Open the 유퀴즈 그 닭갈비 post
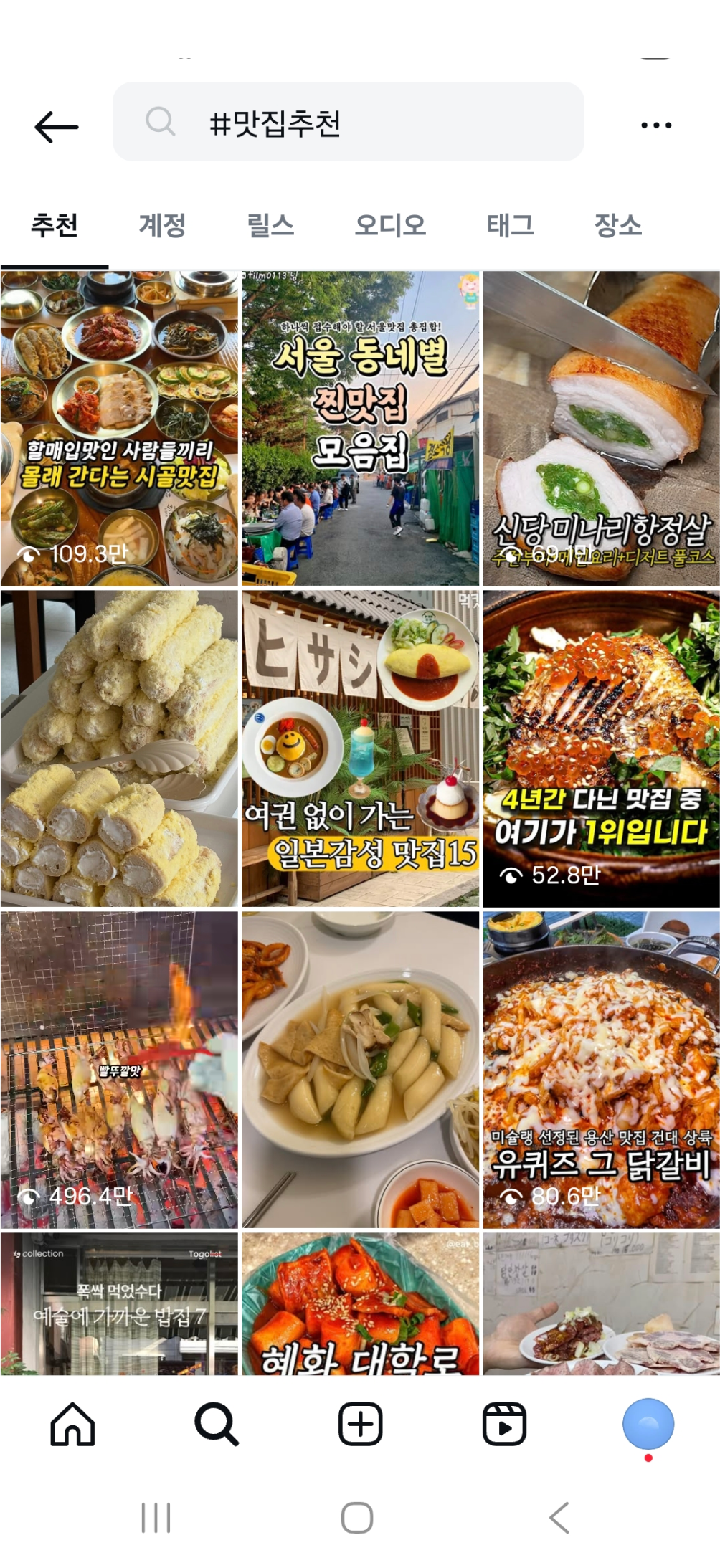The image size is (720, 1568). click(601, 1070)
